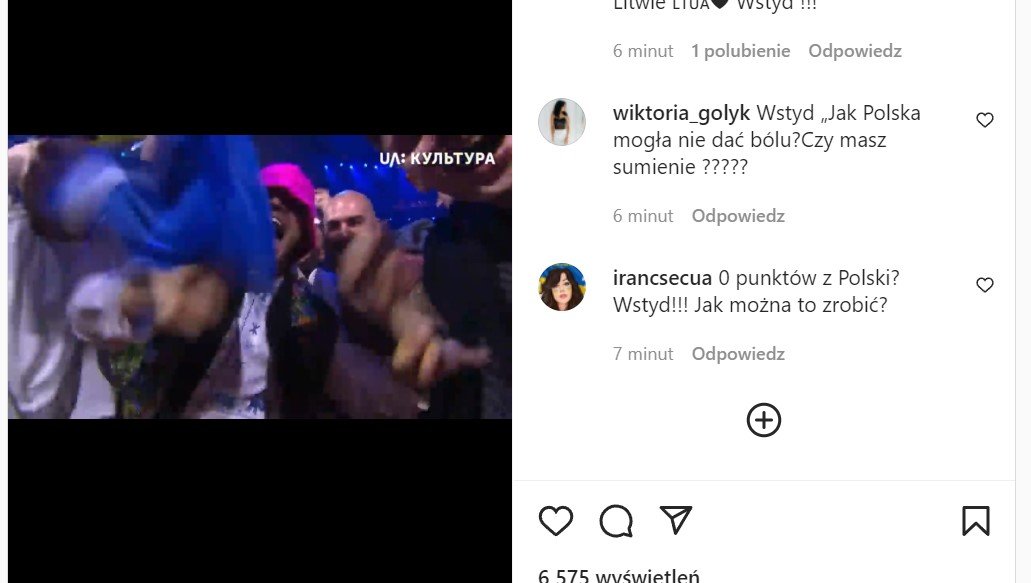Image resolution: width=1031 pixels, height=583 pixels.
Task: Reply to wiktoria_golyk's comment
Action: click(x=738, y=216)
